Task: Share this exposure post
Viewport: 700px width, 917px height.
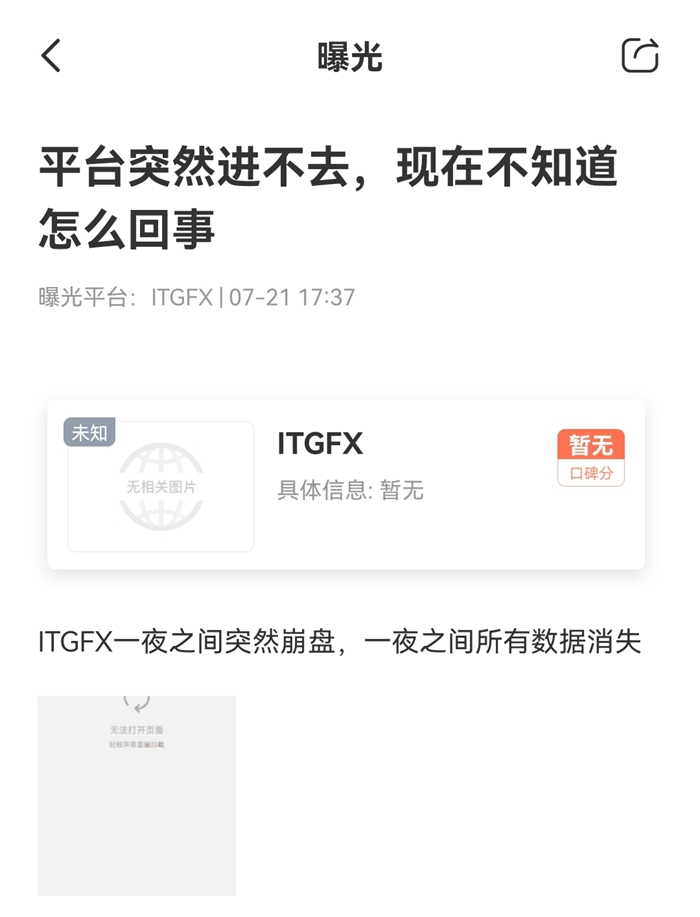Action: pos(640,56)
